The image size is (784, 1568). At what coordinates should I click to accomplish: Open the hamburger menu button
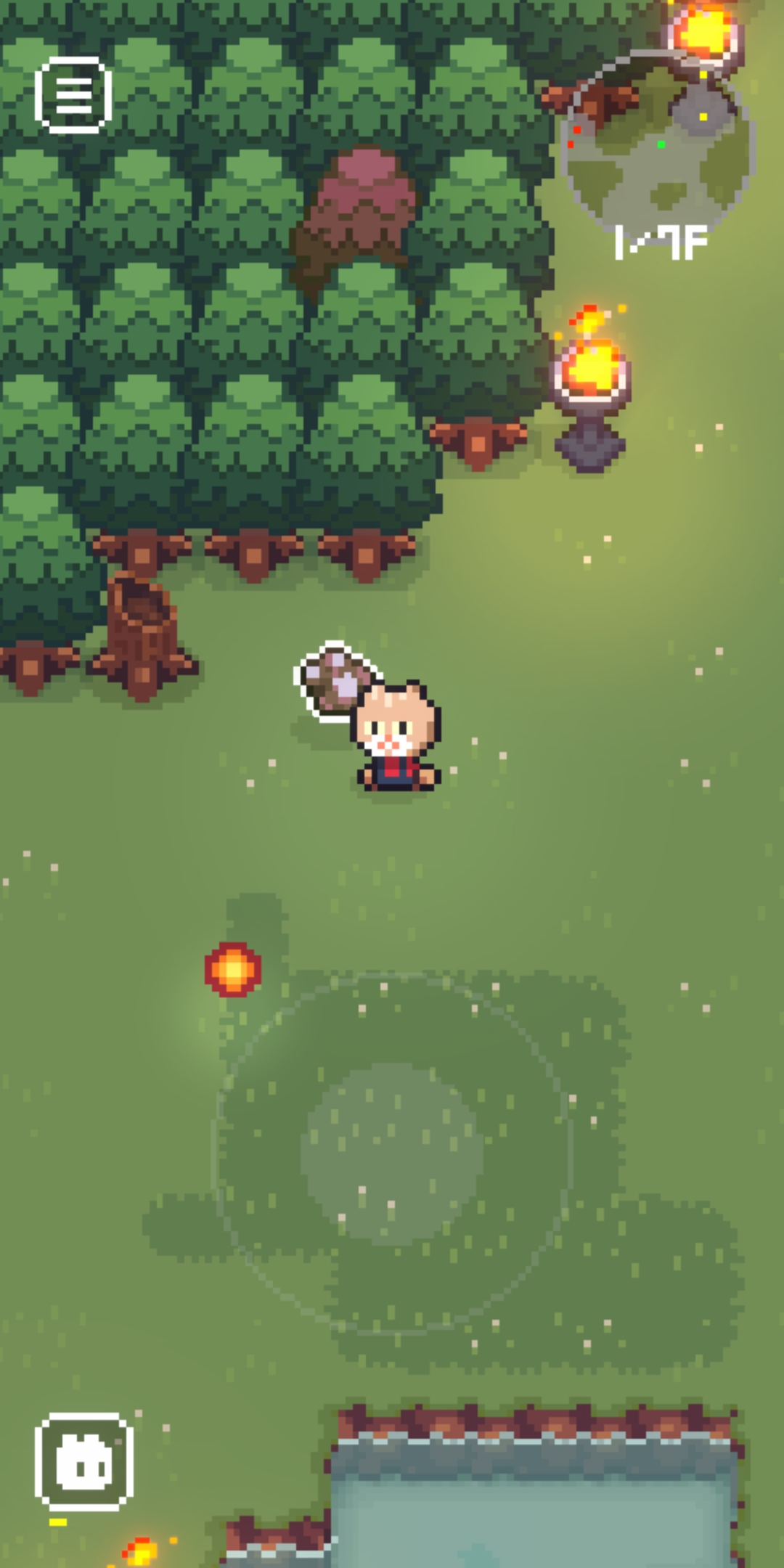(73, 95)
